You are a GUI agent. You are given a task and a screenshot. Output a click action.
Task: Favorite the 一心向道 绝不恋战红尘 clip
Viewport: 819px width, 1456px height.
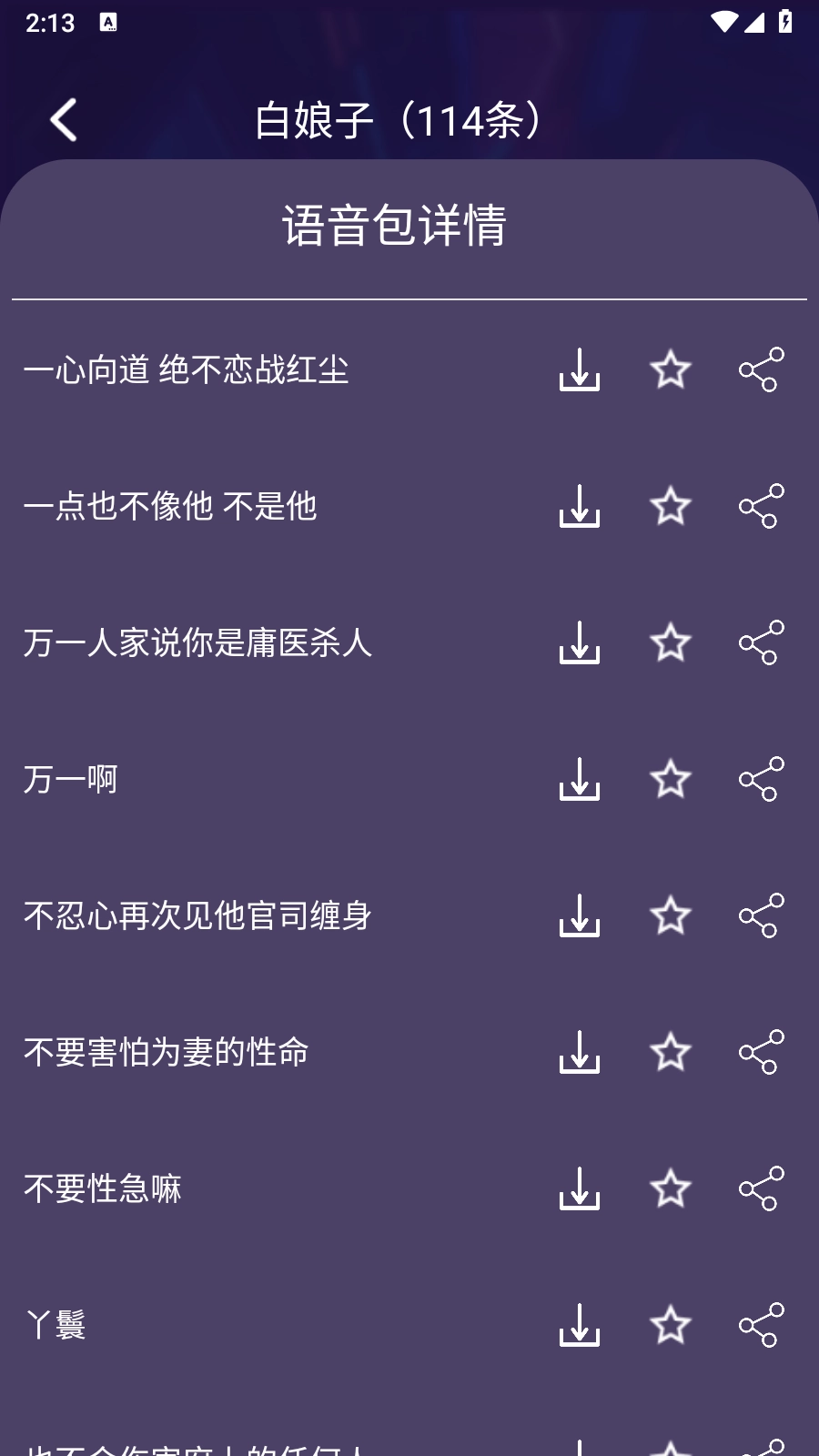coord(670,370)
